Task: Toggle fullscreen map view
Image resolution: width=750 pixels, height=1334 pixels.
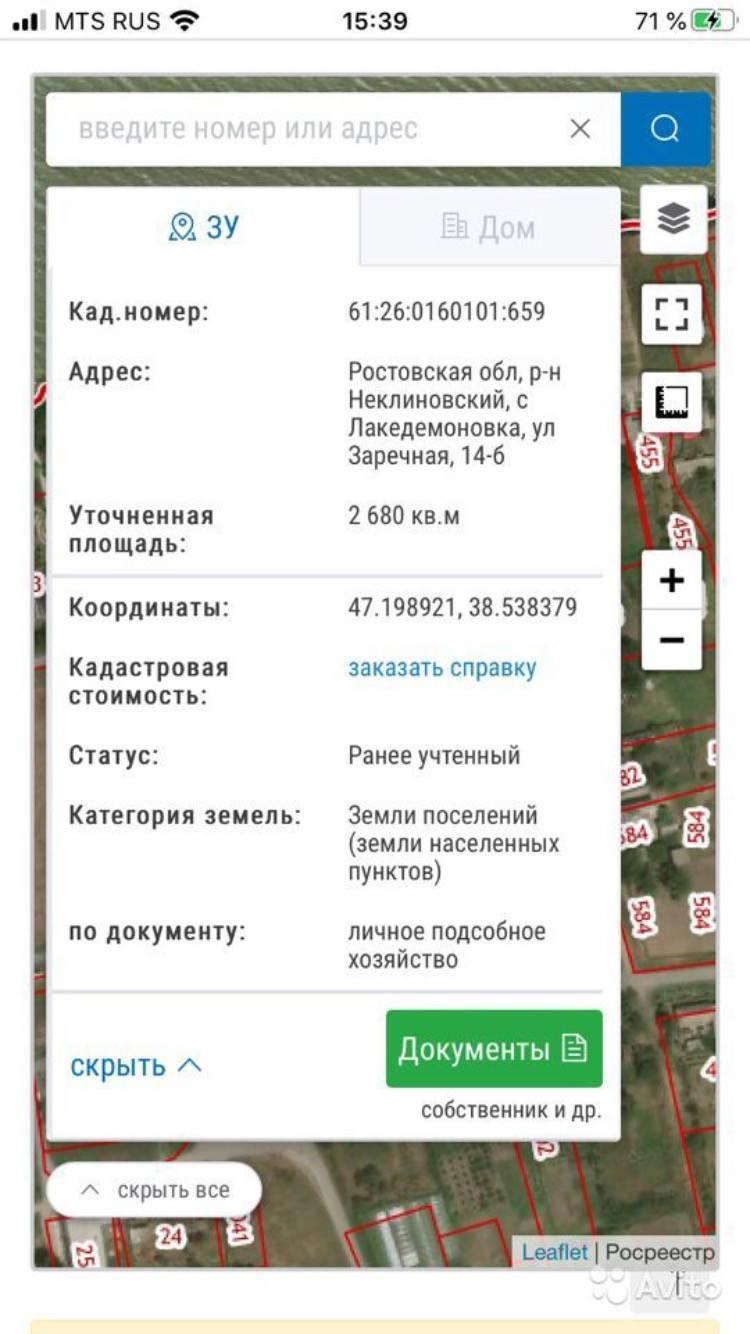Action: pos(672,313)
